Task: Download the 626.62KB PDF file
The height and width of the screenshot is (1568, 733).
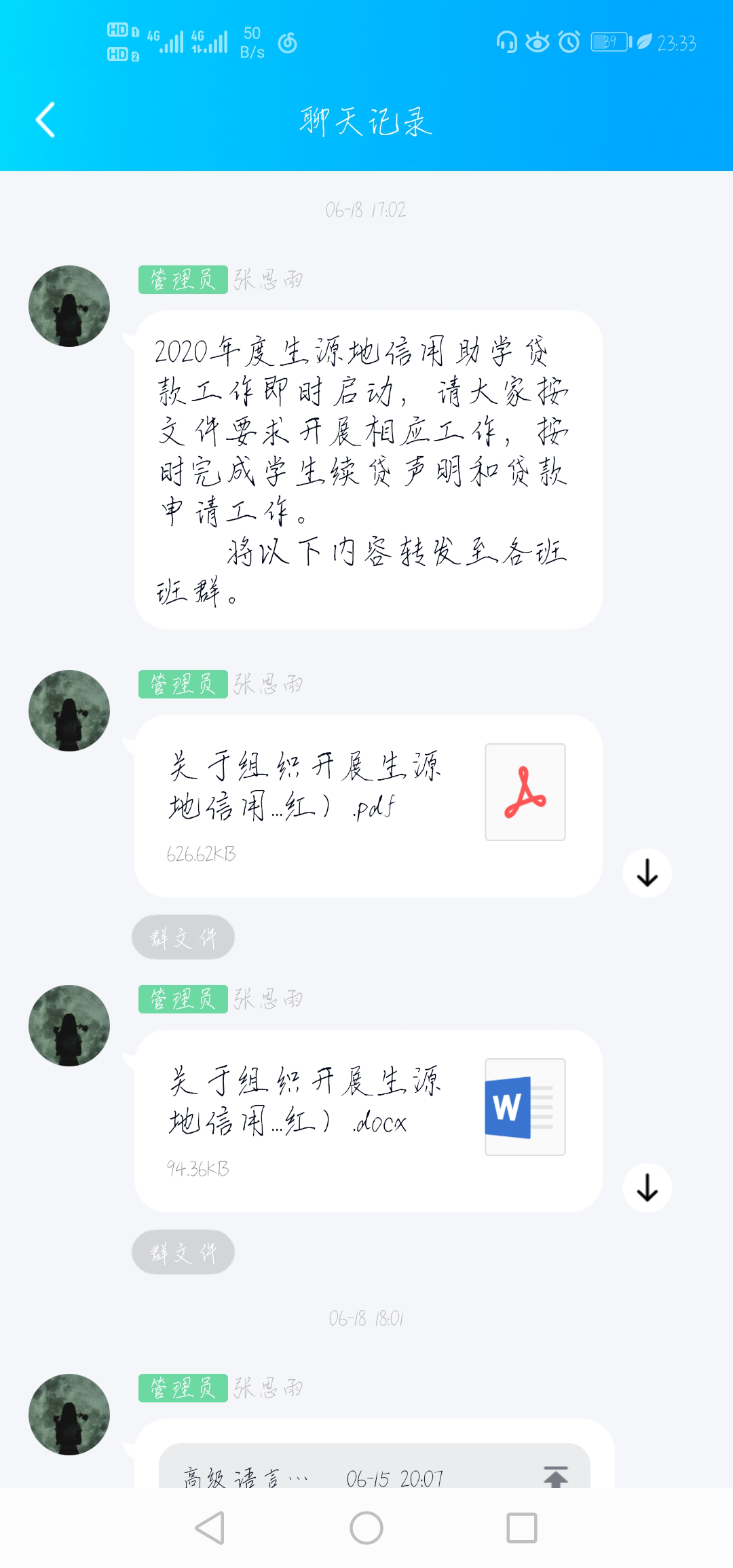Action: [647, 873]
